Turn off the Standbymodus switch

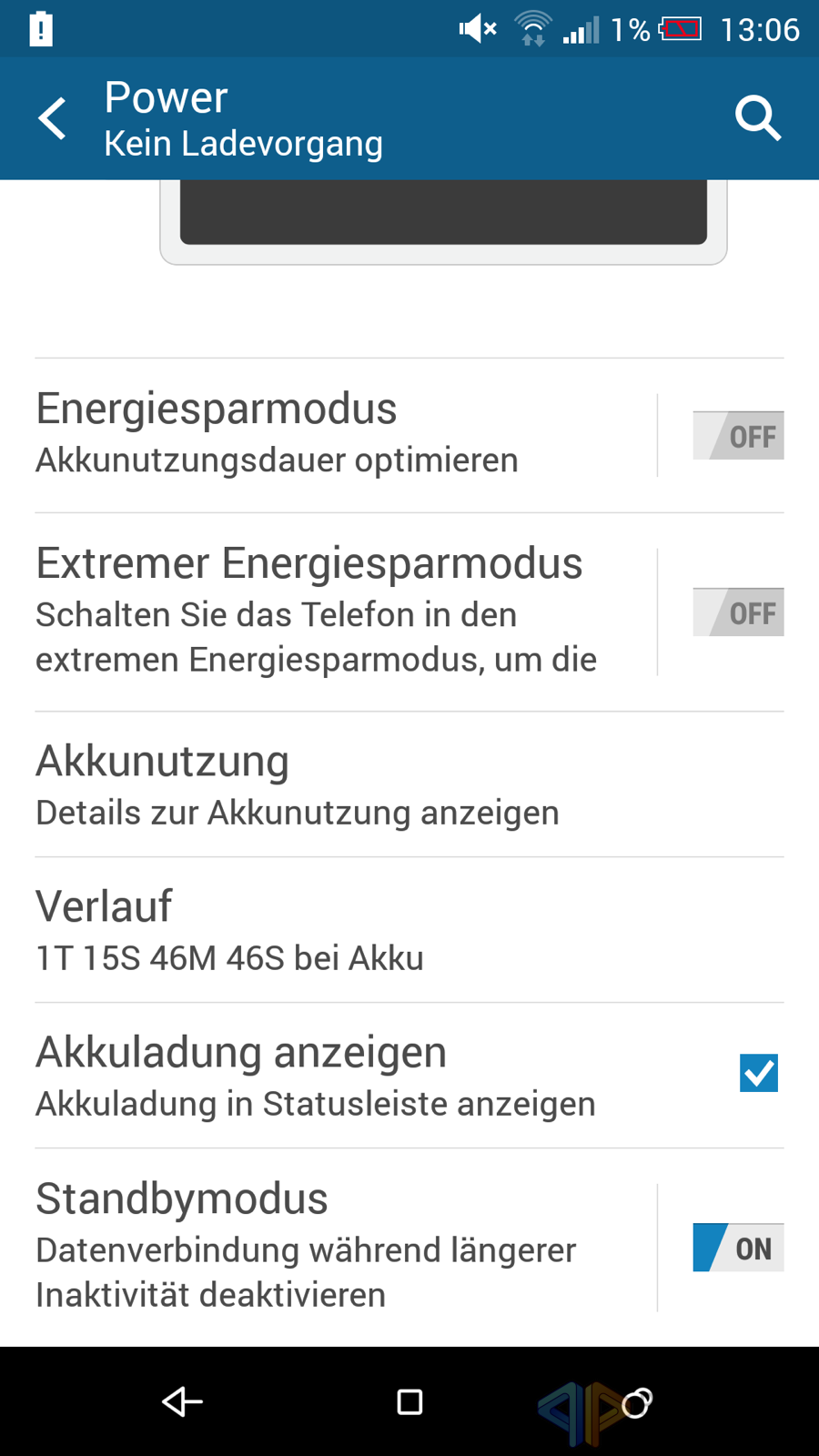[x=738, y=1248]
